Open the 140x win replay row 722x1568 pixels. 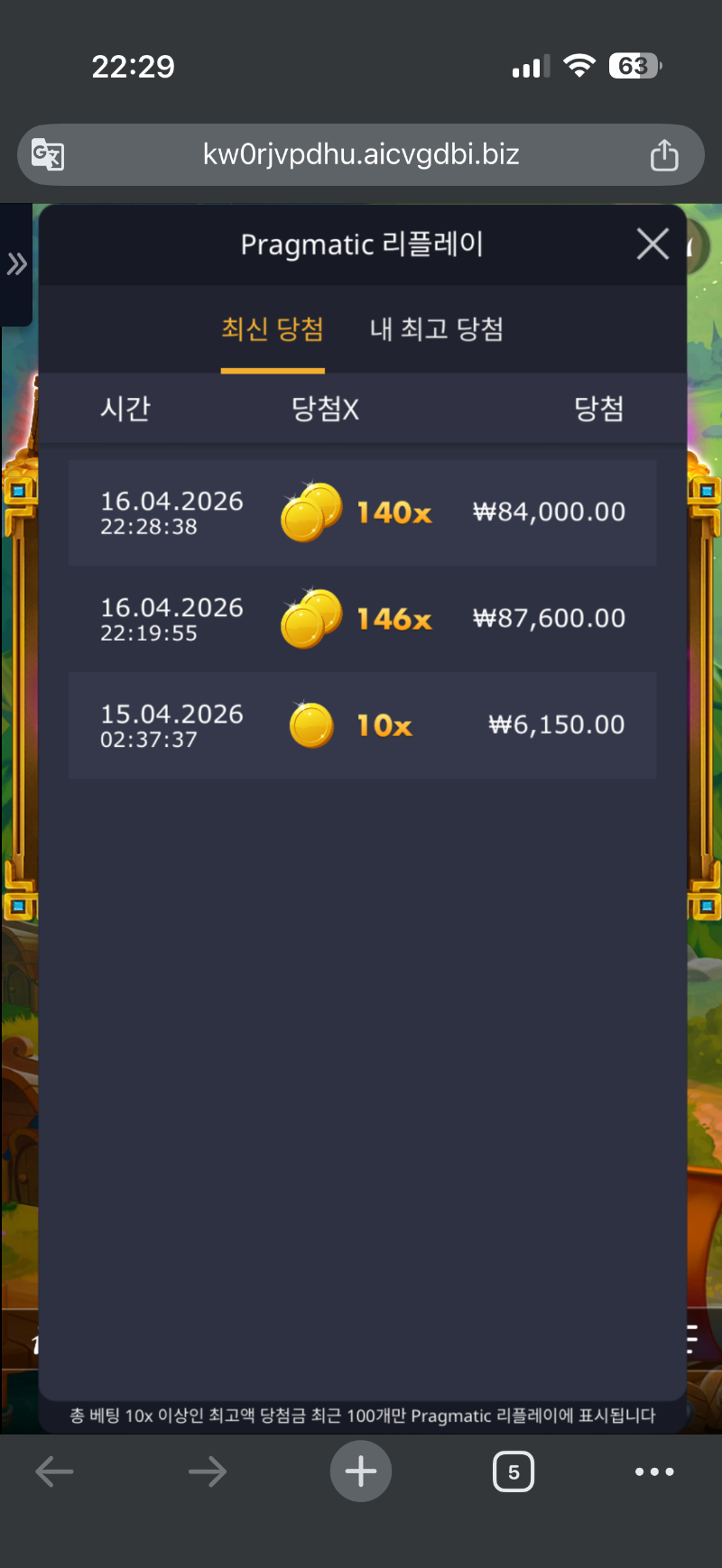pyautogui.click(x=362, y=512)
